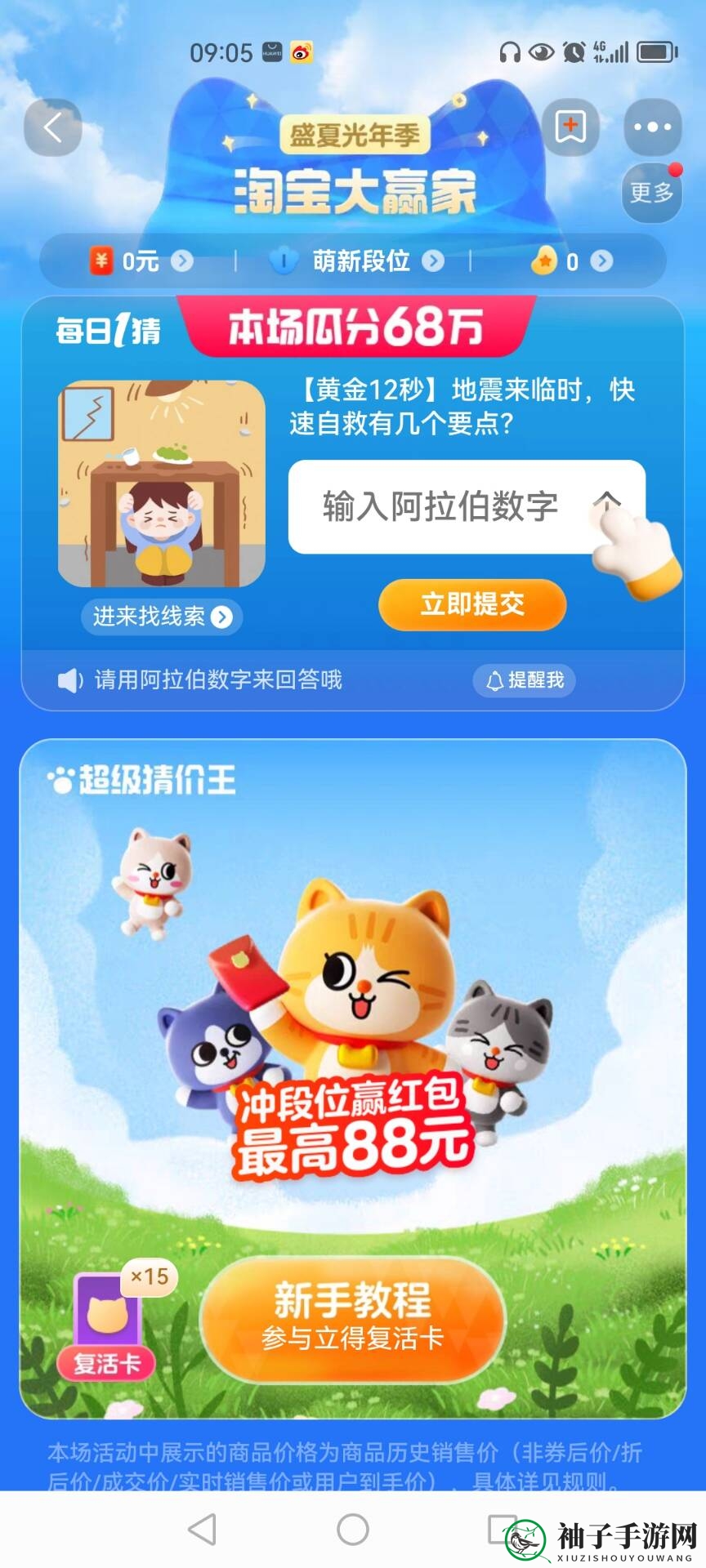Submit the answer with 立即提交
The image size is (706, 1568).
pyautogui.click(x=472, y=604)
